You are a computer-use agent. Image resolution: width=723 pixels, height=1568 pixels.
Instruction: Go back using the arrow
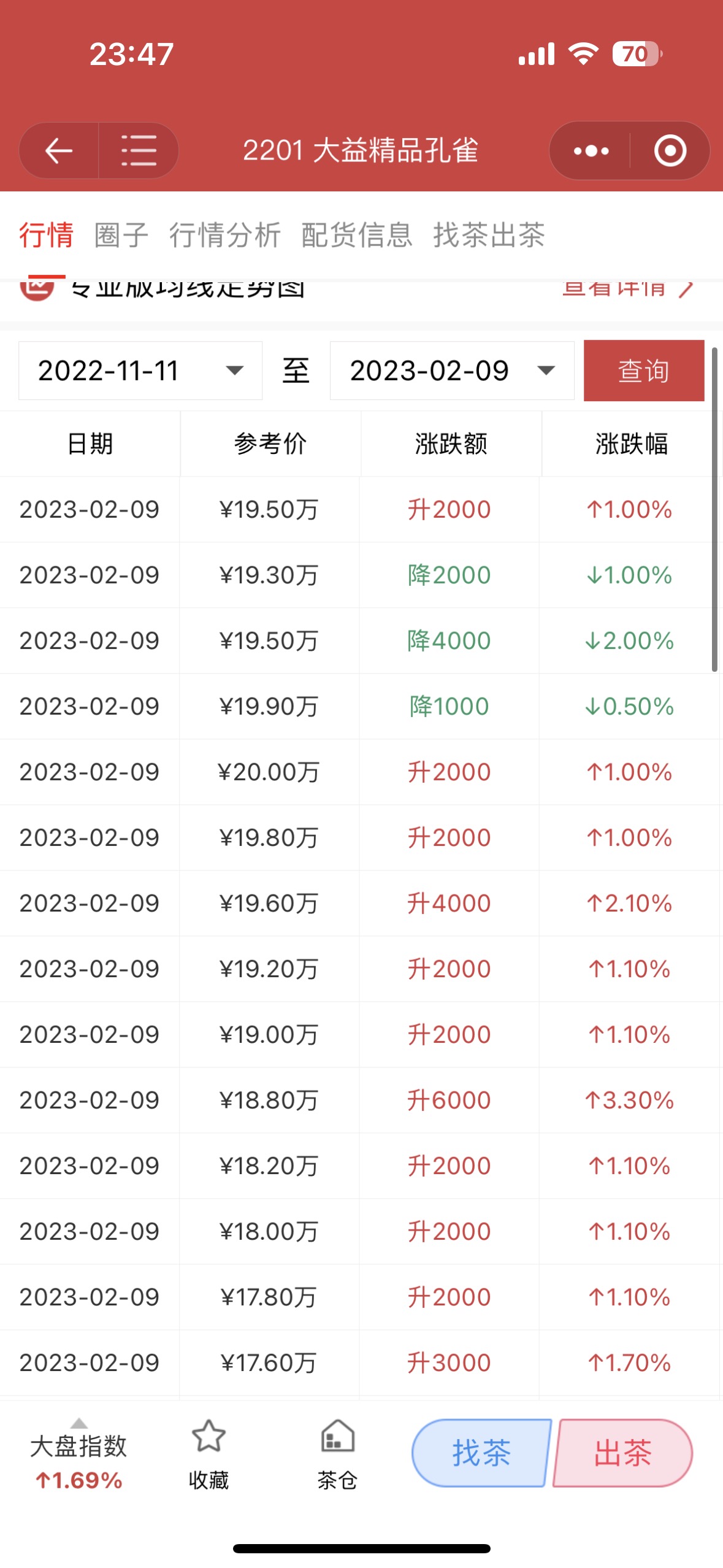[x=59, y=150]
